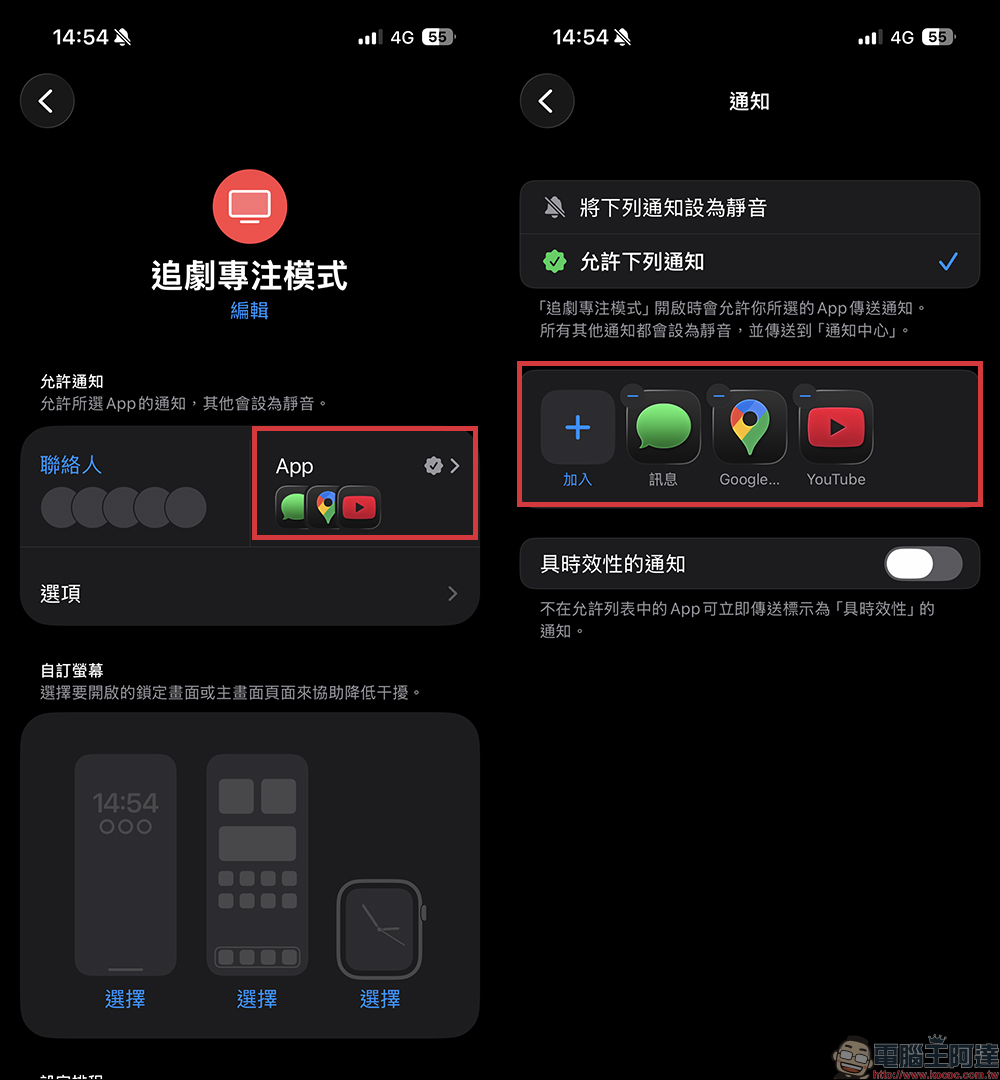Image resolution: width=1000 pixels, height=1080 pixels.
Task: Choose a lock screen via 選擇
Action: (125, 999)
